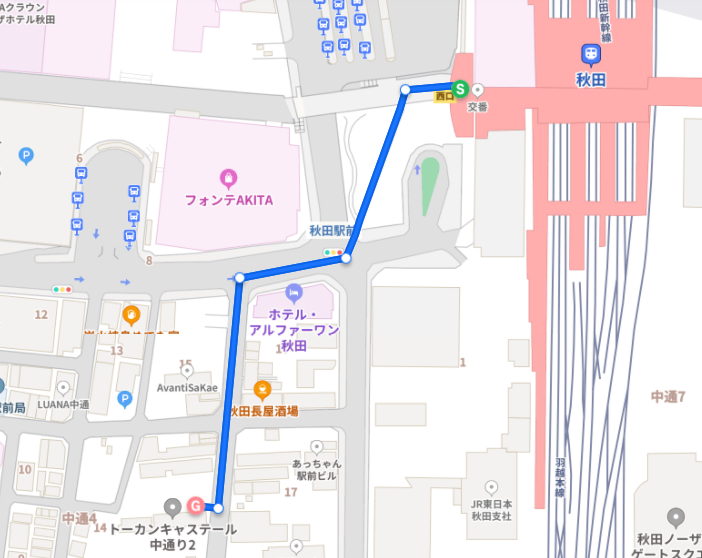Open the トーカンキャステール中通り2 pin
The height and width of the screenshot is (558, 702).
tap(172, 506)
